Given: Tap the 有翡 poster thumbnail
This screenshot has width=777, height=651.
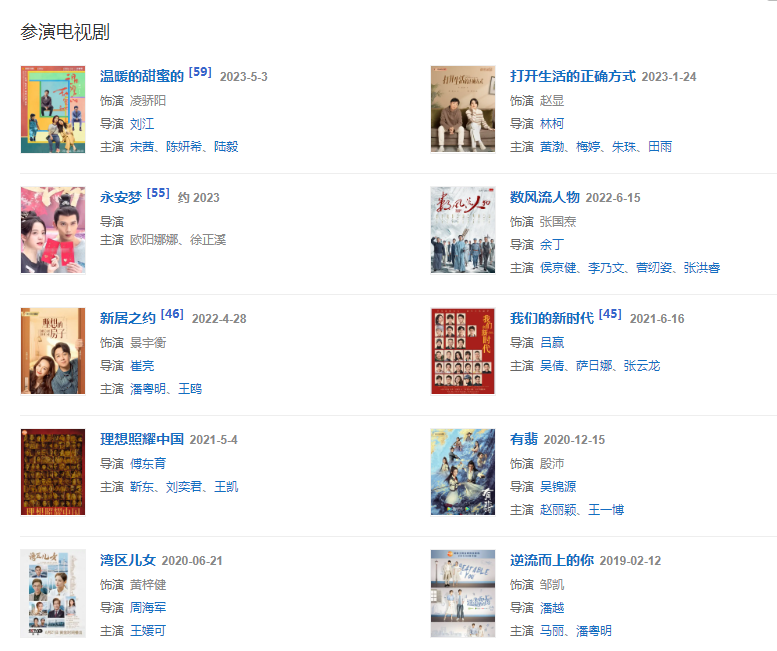Looking at the screenshot, I should coord(462,472).
